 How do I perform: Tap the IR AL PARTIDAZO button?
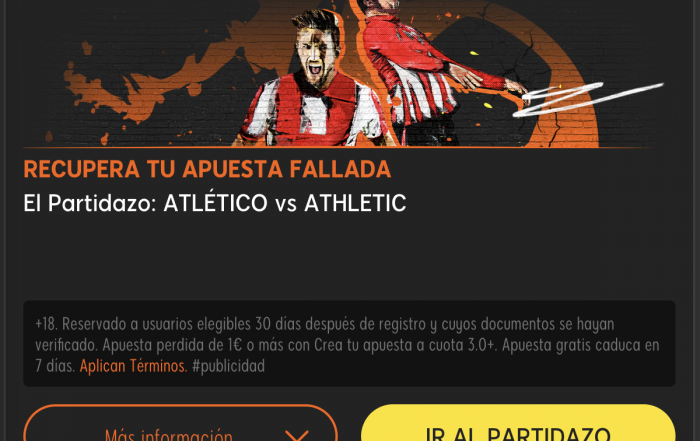pyautogui.click(x=517, y=429)
